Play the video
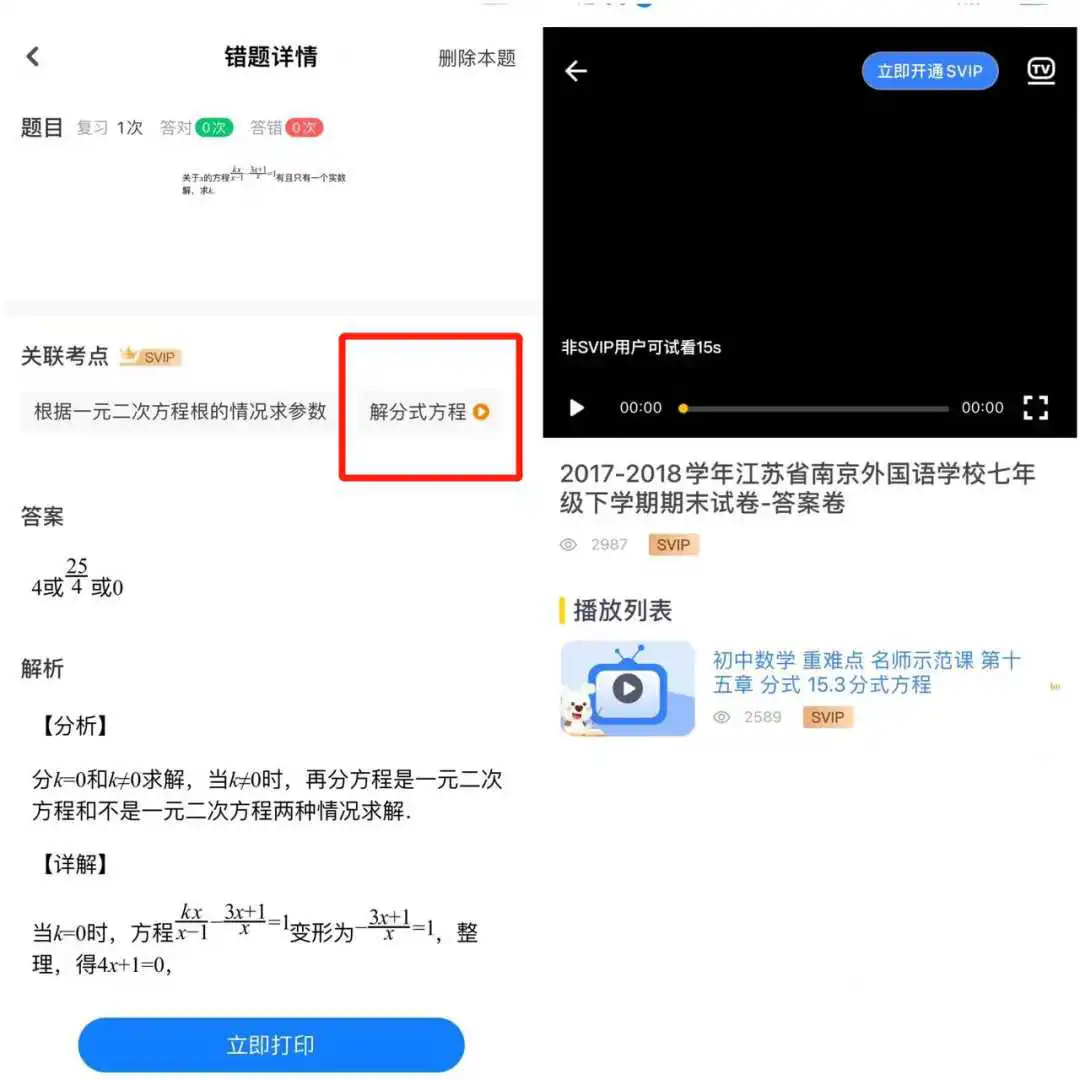The width and height of the screenshot is (1080, 1080). click(577, 408)
